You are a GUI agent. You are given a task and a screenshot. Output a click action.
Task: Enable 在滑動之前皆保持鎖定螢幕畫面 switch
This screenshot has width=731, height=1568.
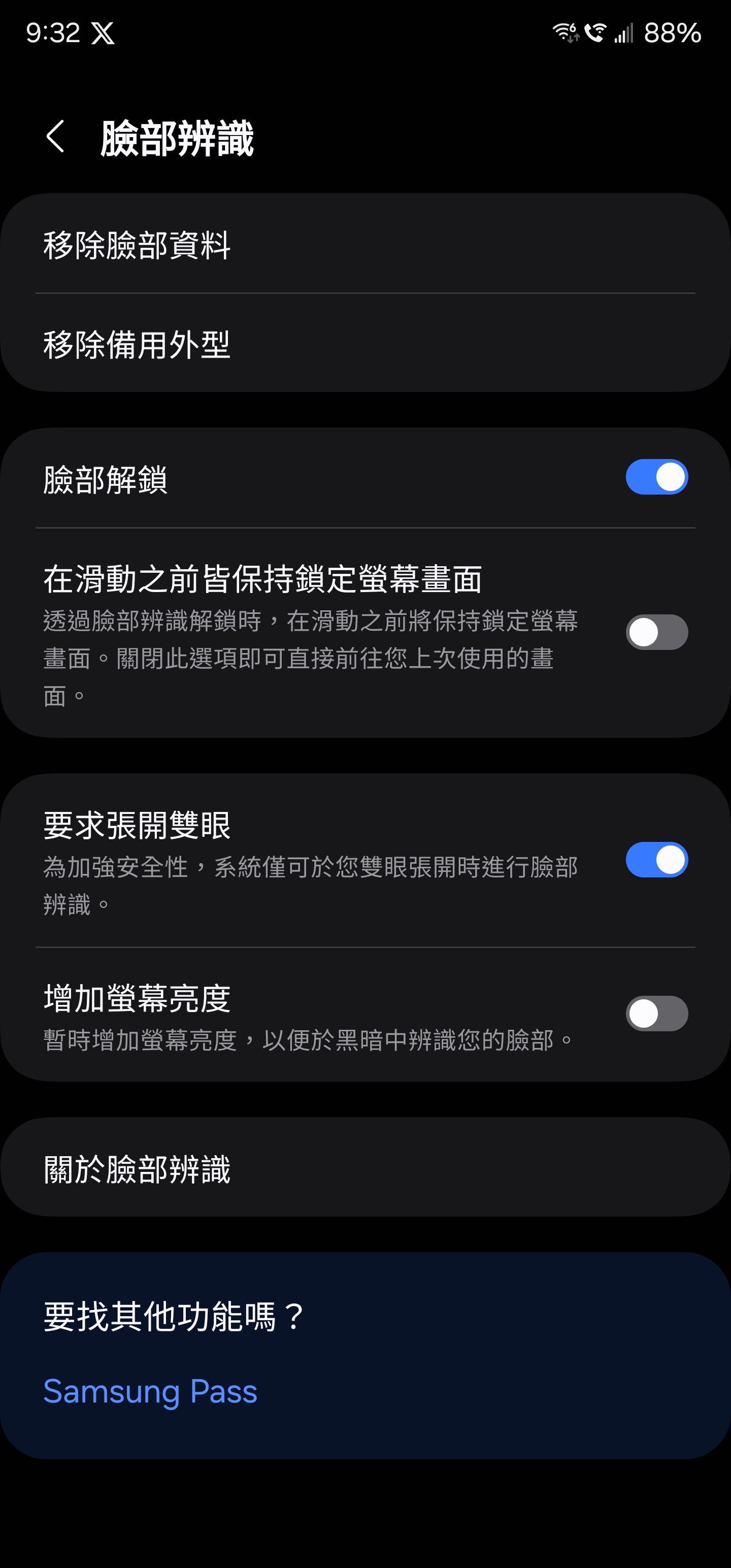(656, 632)
